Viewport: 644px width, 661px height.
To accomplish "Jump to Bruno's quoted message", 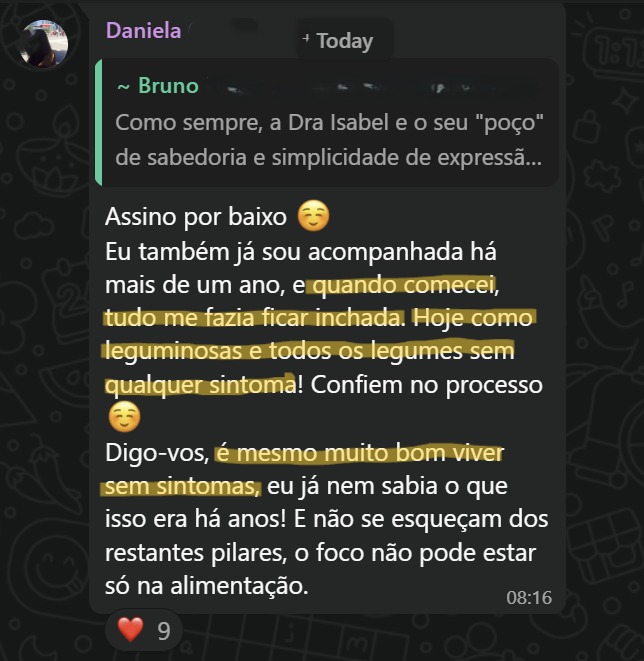I will pyautogui.click(x=326, y=122).
